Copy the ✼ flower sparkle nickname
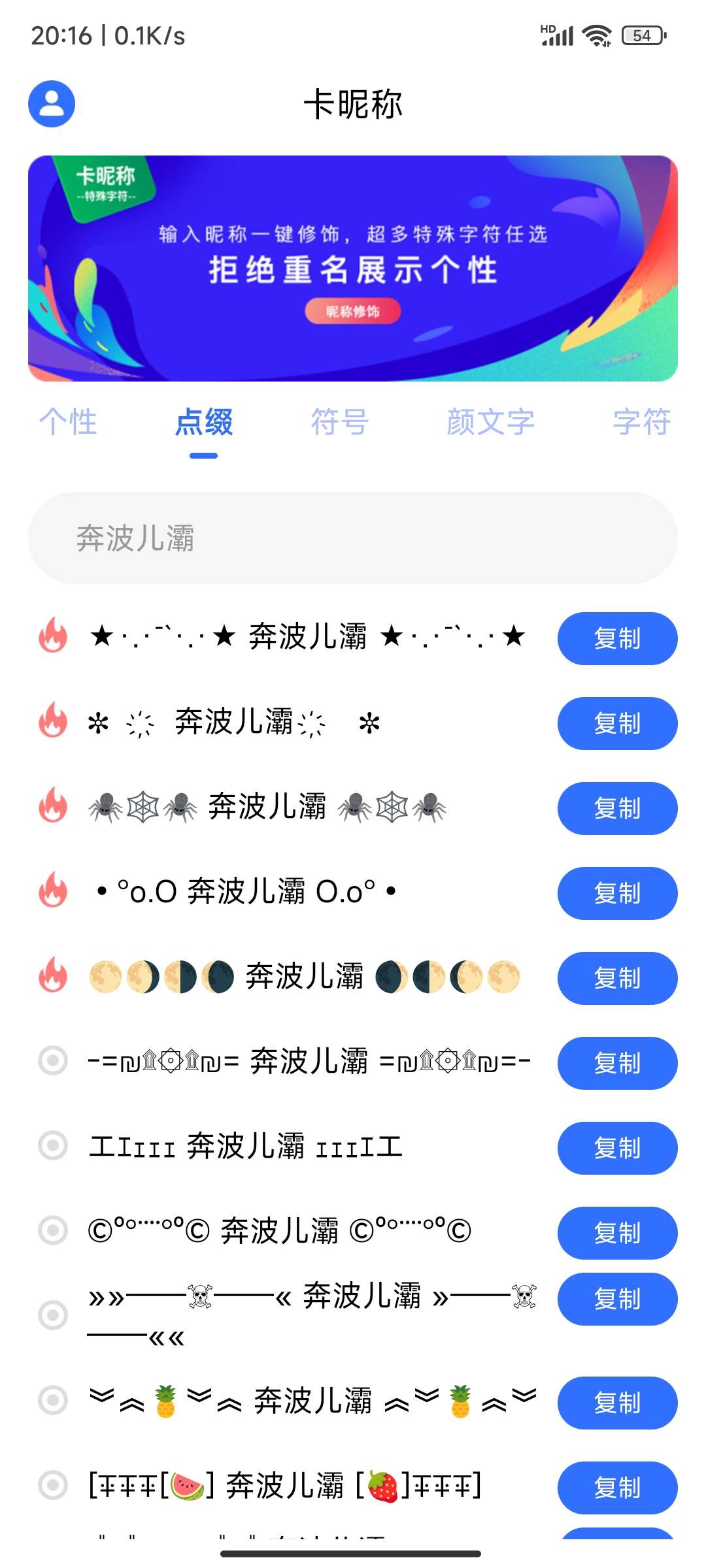The width and height of the screenshot is (706, 1568). (617, 723)
